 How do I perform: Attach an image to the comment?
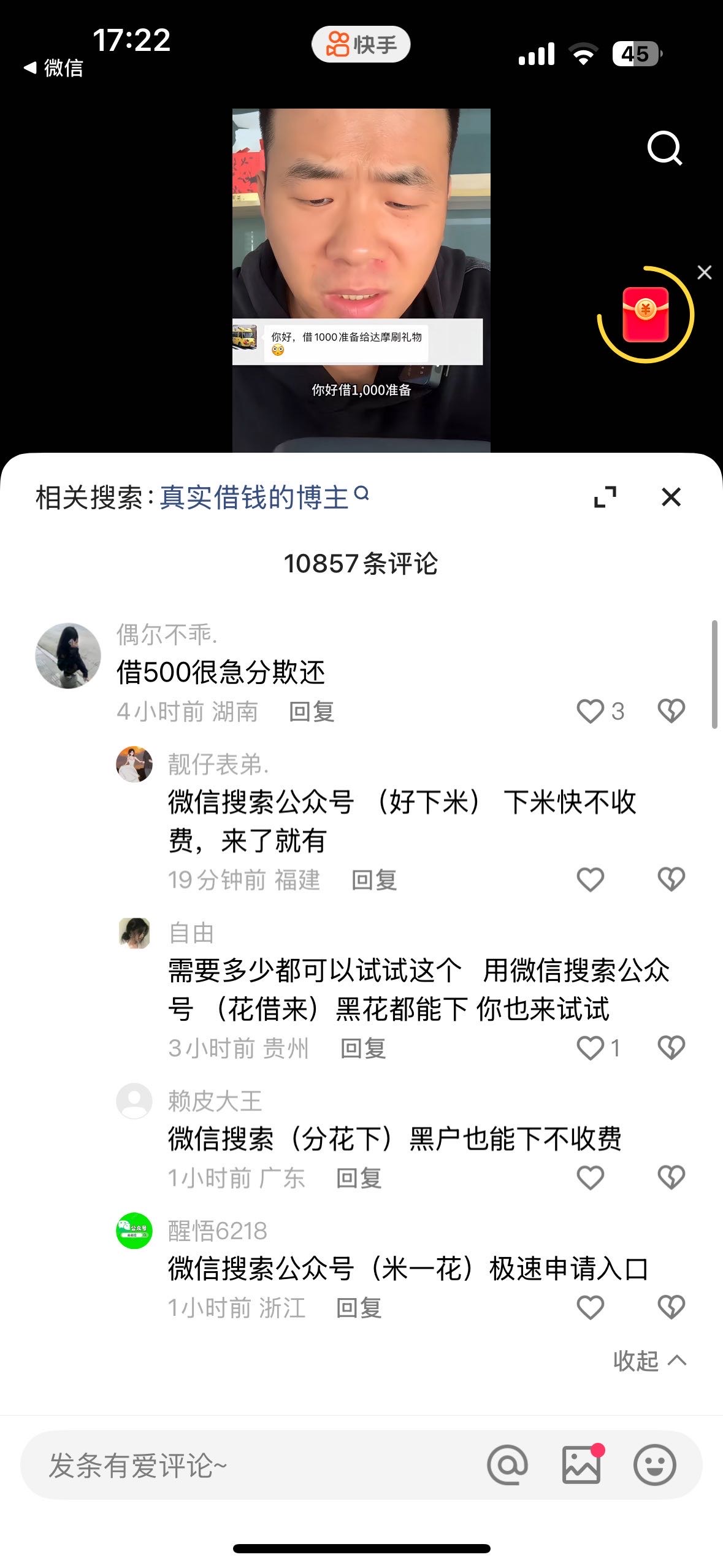[x=581, y=1464]
